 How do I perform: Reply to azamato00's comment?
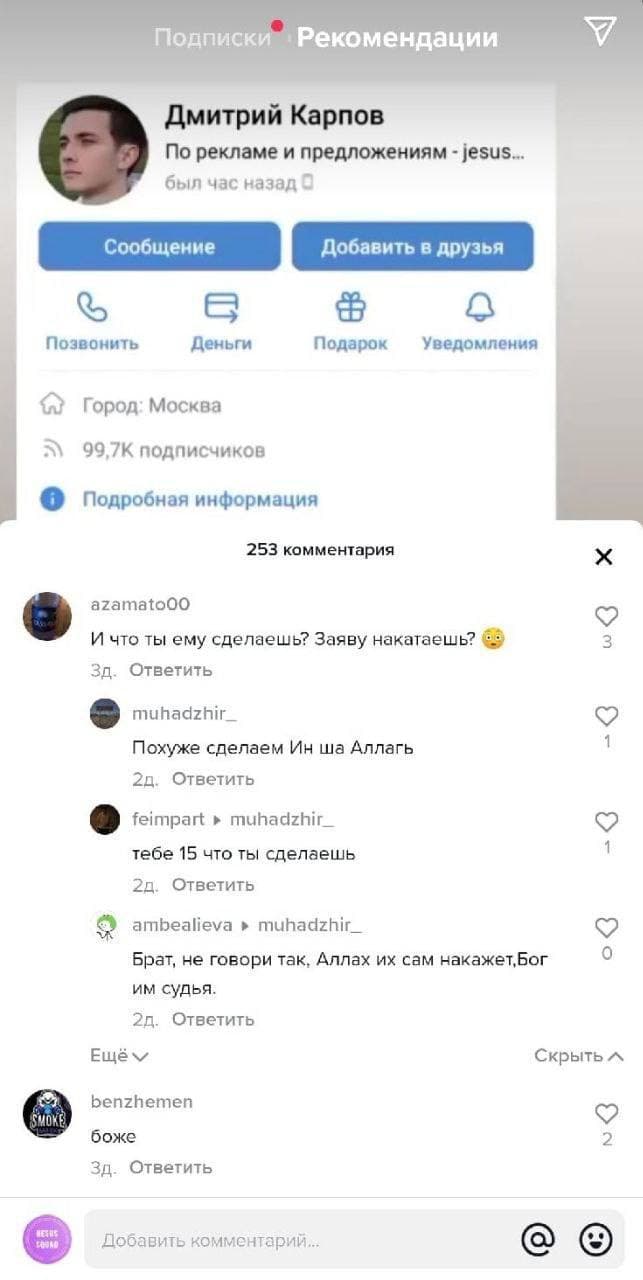pos(170,670)
